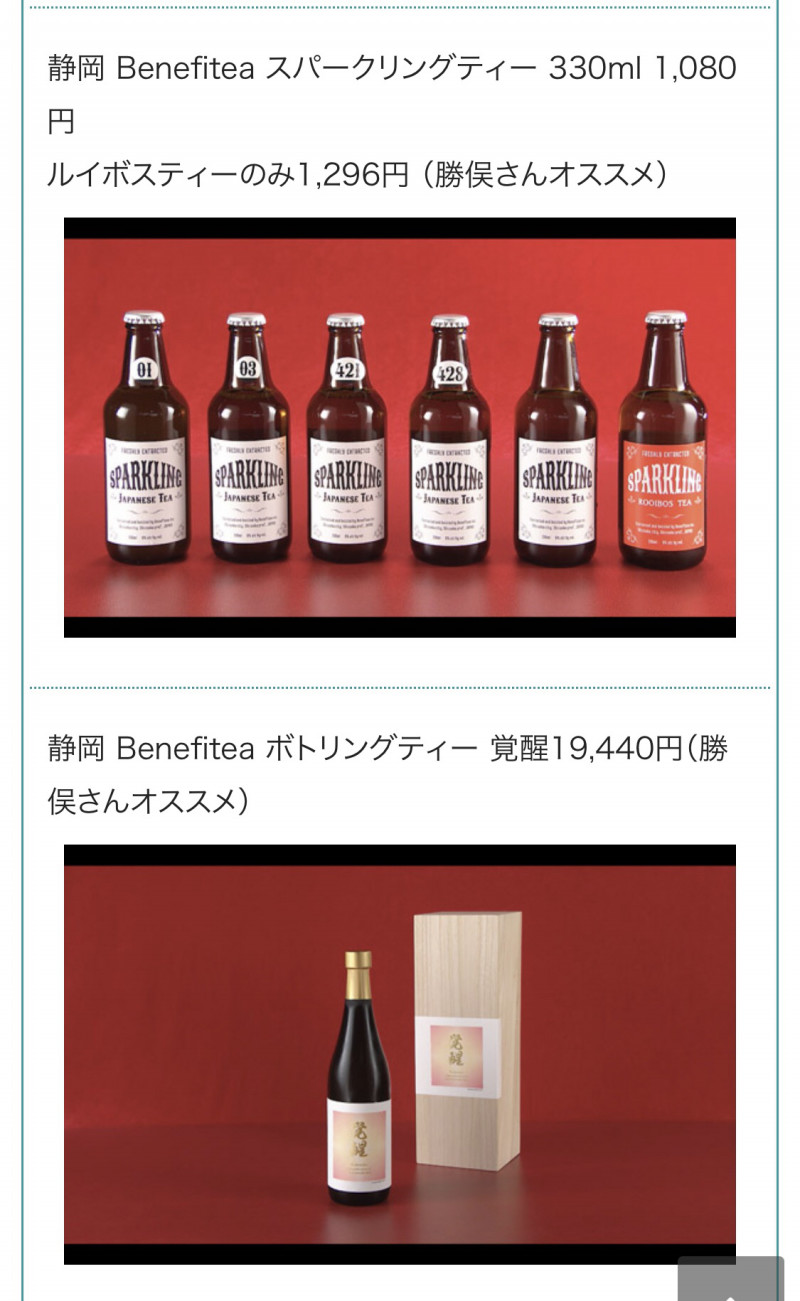Tap the gray back-to-top arrow button
This screenshot has height=1301, width=800.
pos(731,1279)
